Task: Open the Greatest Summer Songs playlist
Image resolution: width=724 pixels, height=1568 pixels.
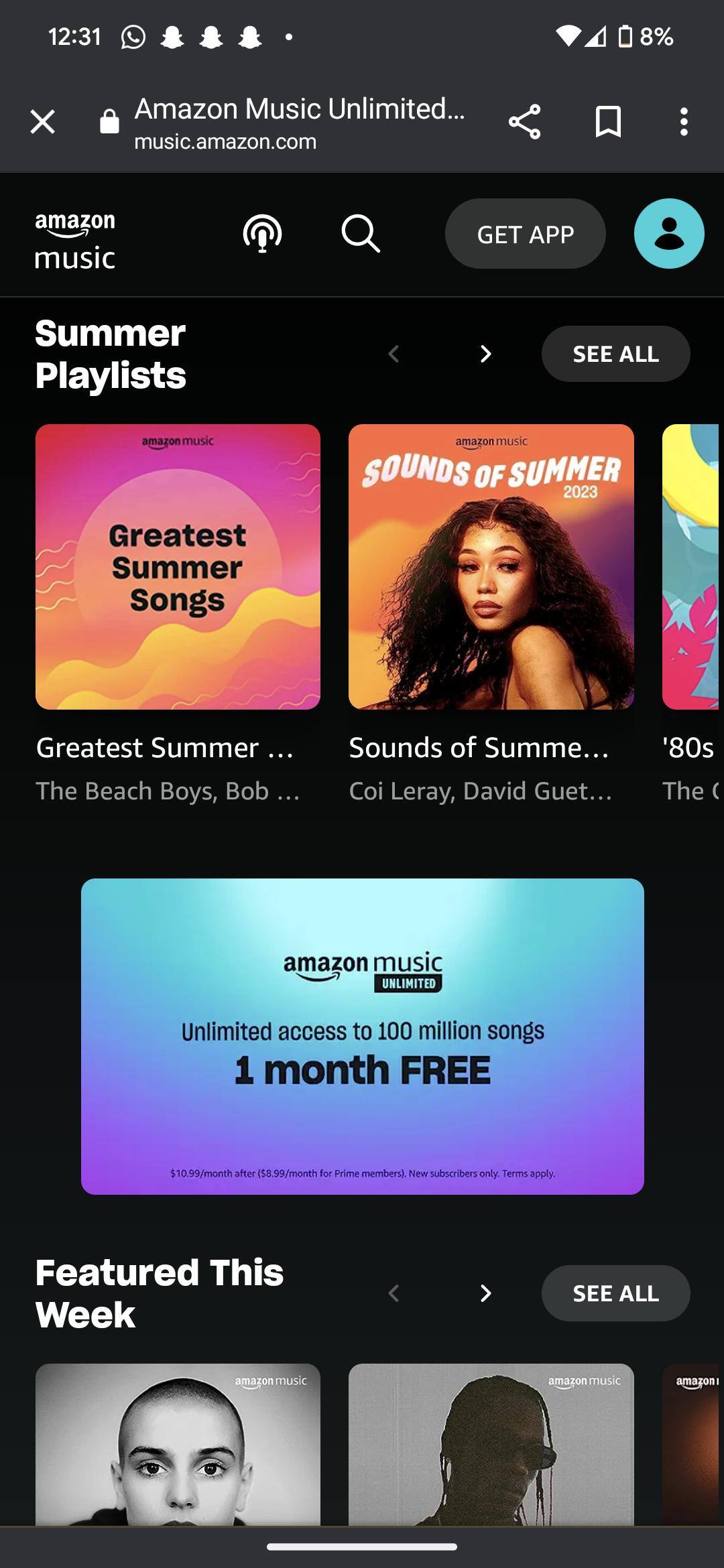Action: tap(178, 567)
